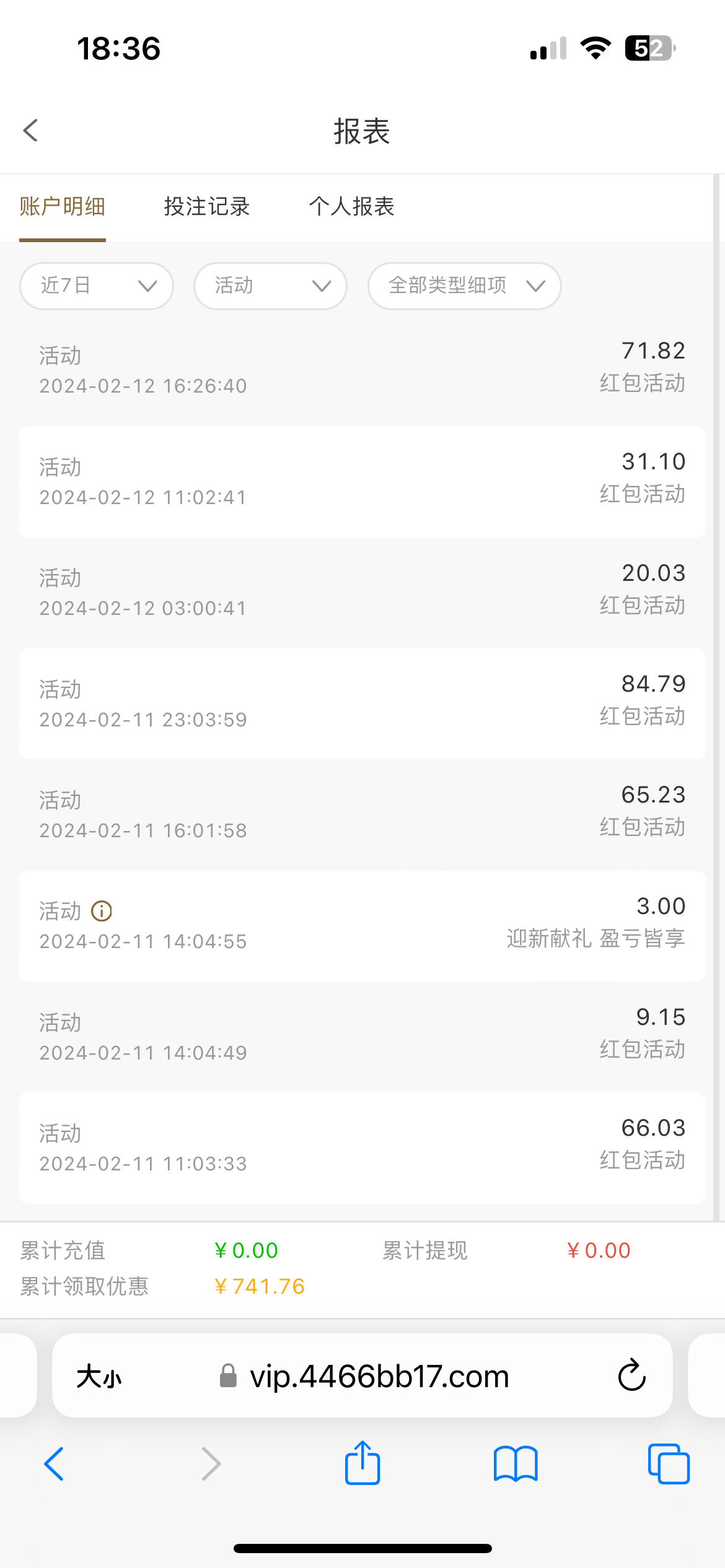Select the 账户明细 tab
The image size is (725, 1568).
63,207
